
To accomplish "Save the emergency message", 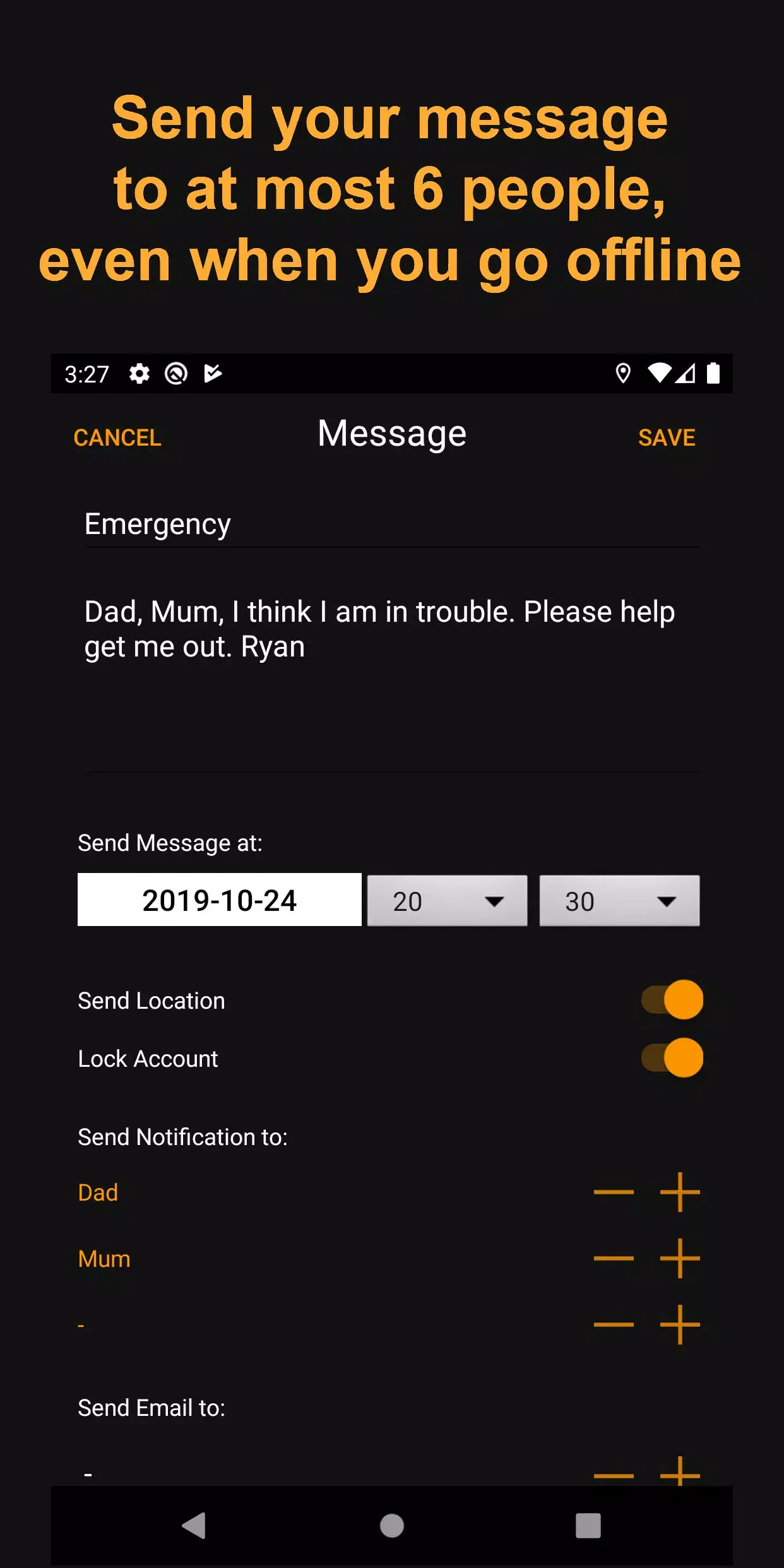I will pyautogui.click(x=667, y=437).
